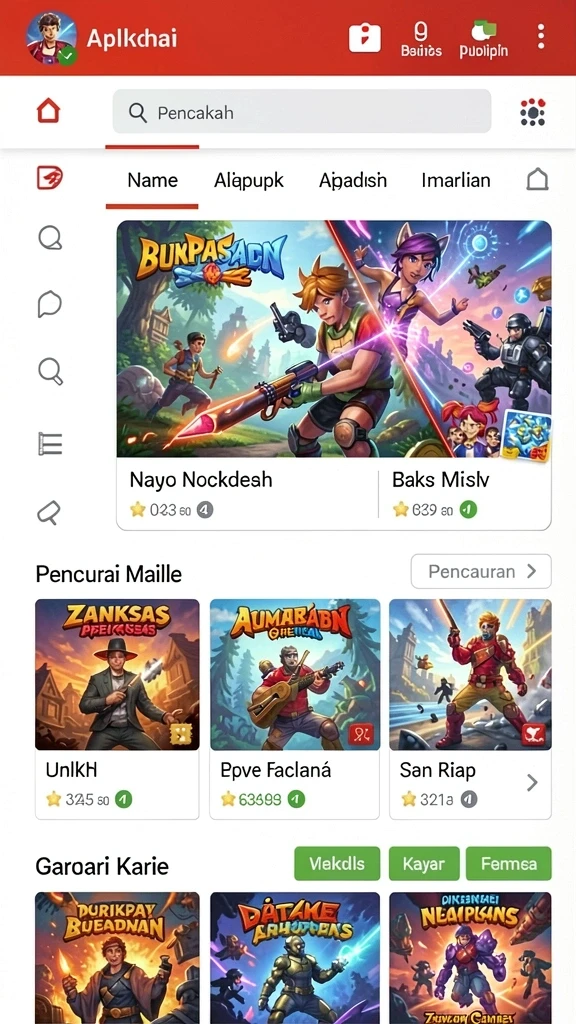The image size is (576, 1024).
Task: Open the Puplipin item in the header
Action: pyautogui.click(x=484, y=39)
